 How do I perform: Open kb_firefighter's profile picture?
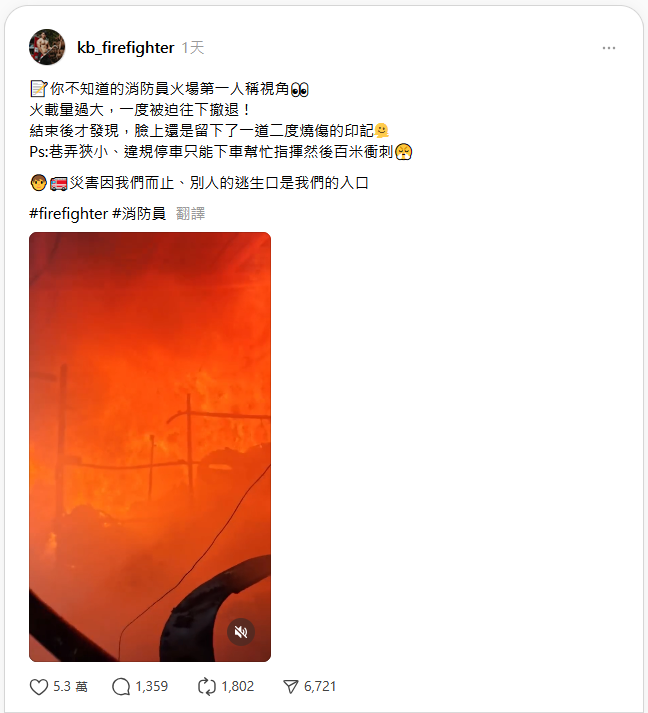[x=47, y=47]
